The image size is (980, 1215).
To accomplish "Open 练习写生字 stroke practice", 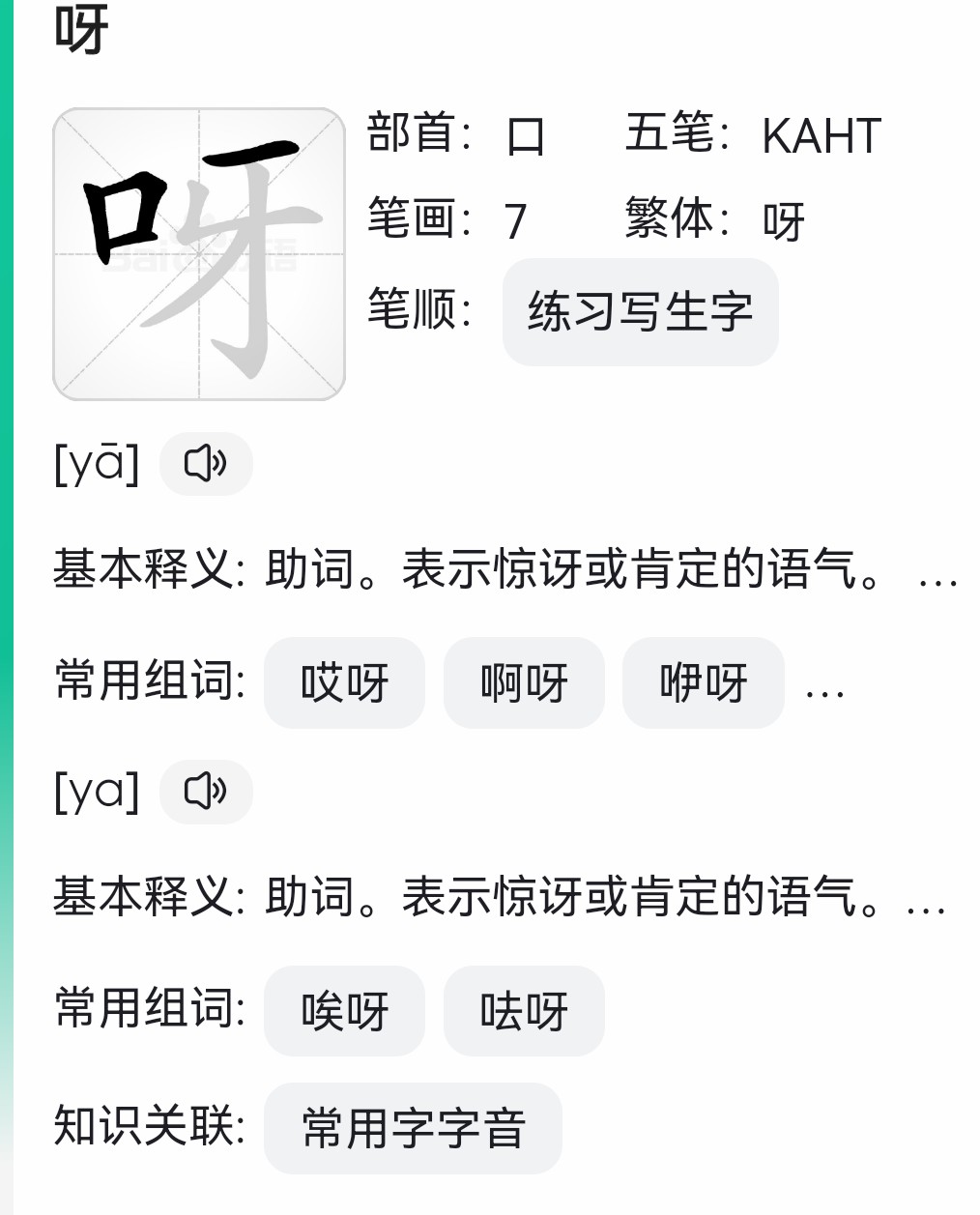I will (640, 312).
